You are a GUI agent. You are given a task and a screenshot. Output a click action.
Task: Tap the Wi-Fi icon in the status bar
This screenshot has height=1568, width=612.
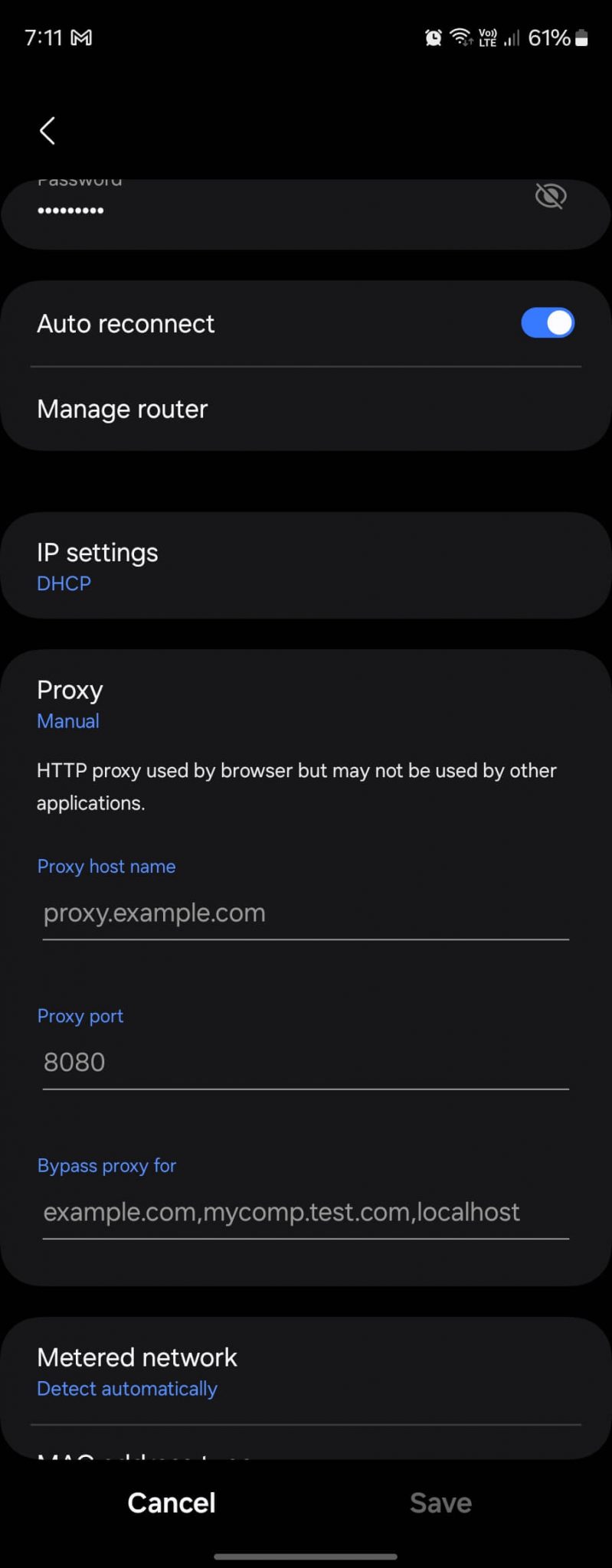pos(460,36)
